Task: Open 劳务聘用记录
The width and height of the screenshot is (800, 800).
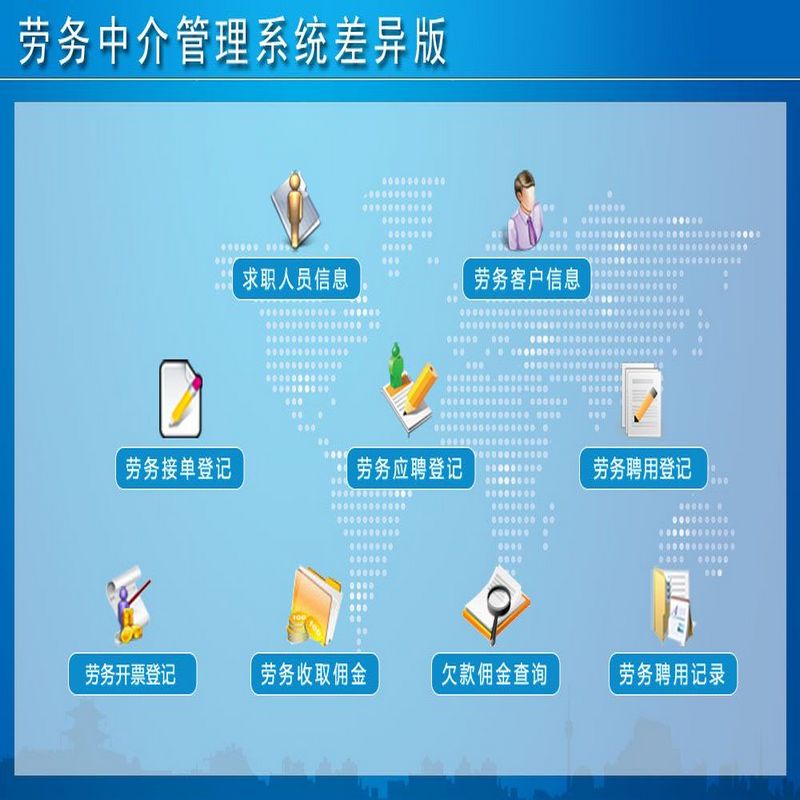Action: (672, 674)
